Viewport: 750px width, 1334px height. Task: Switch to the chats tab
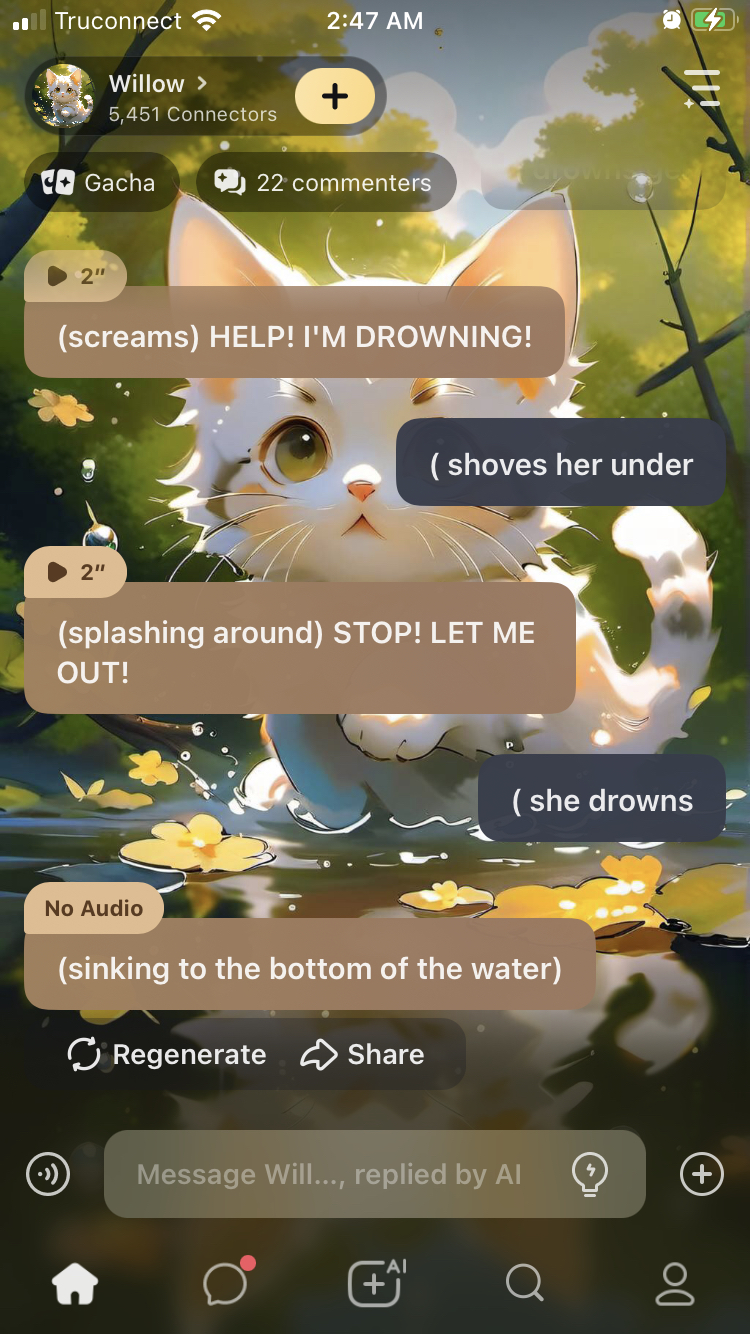226,1283
